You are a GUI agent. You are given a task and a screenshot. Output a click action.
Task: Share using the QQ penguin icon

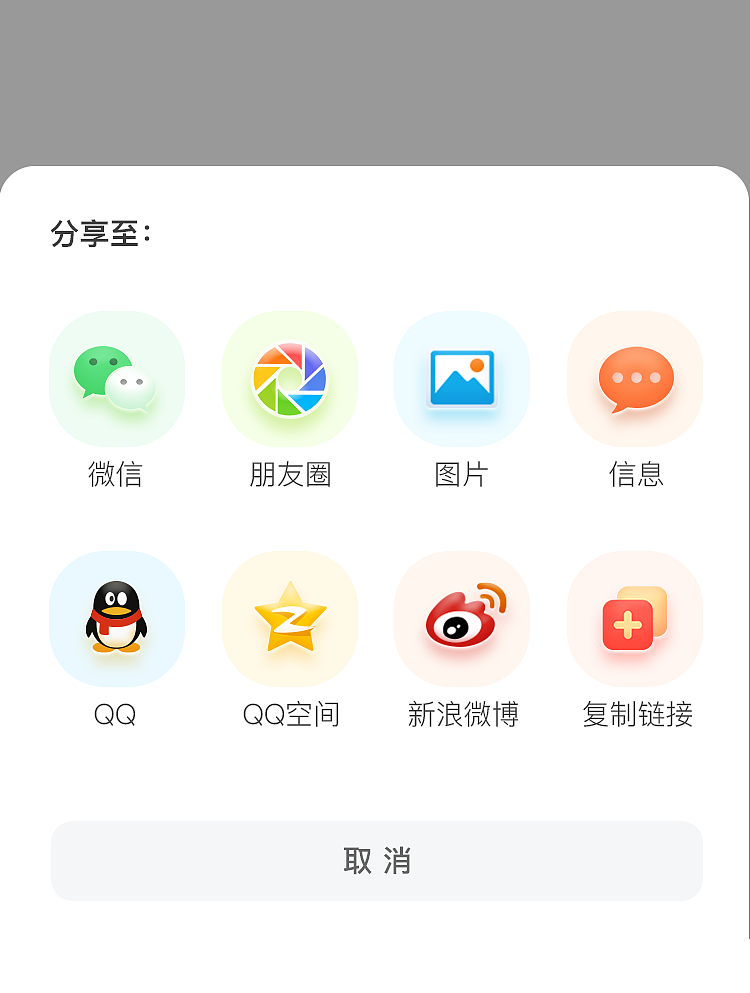117,619
